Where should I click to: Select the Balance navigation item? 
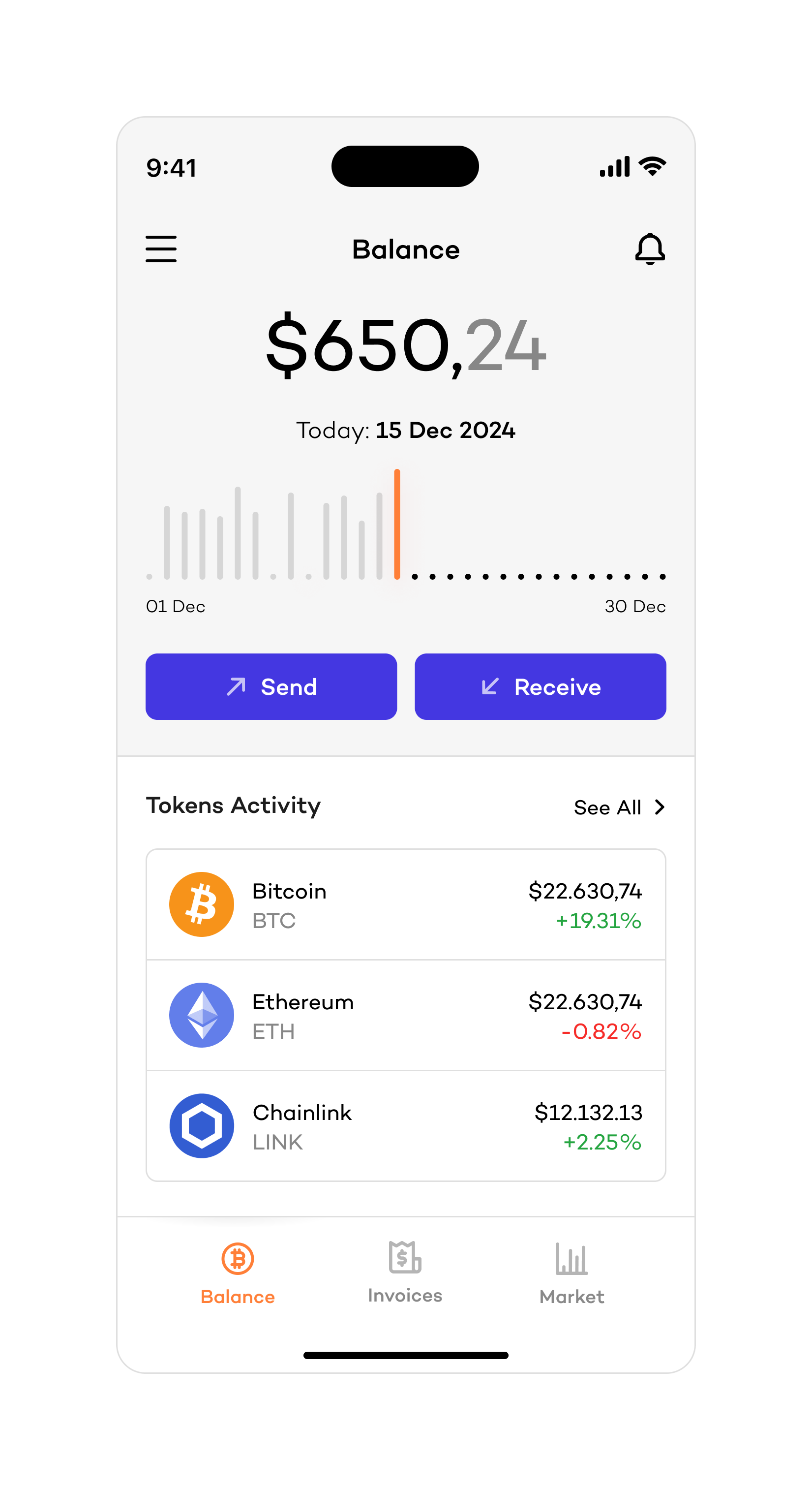(238, 1278)
